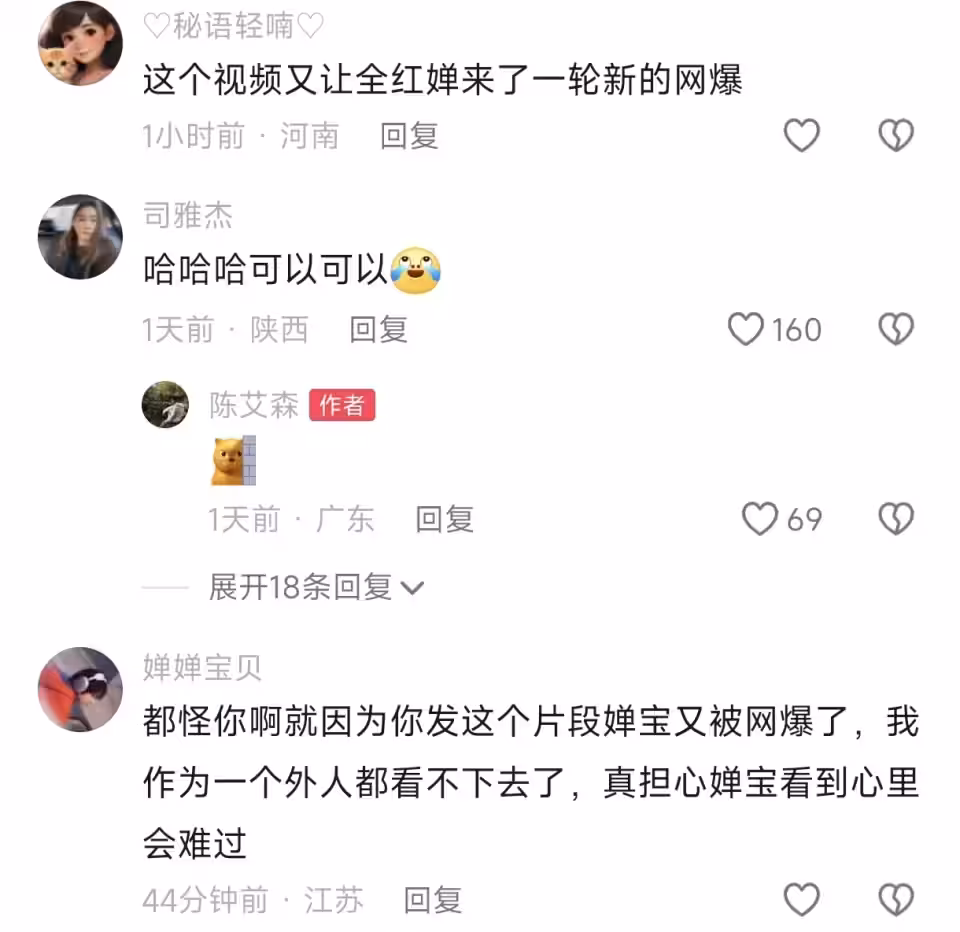This screenshot has height=932, width=960.
Task: Like 司雅杰's comment
Action: click(746, 329)
